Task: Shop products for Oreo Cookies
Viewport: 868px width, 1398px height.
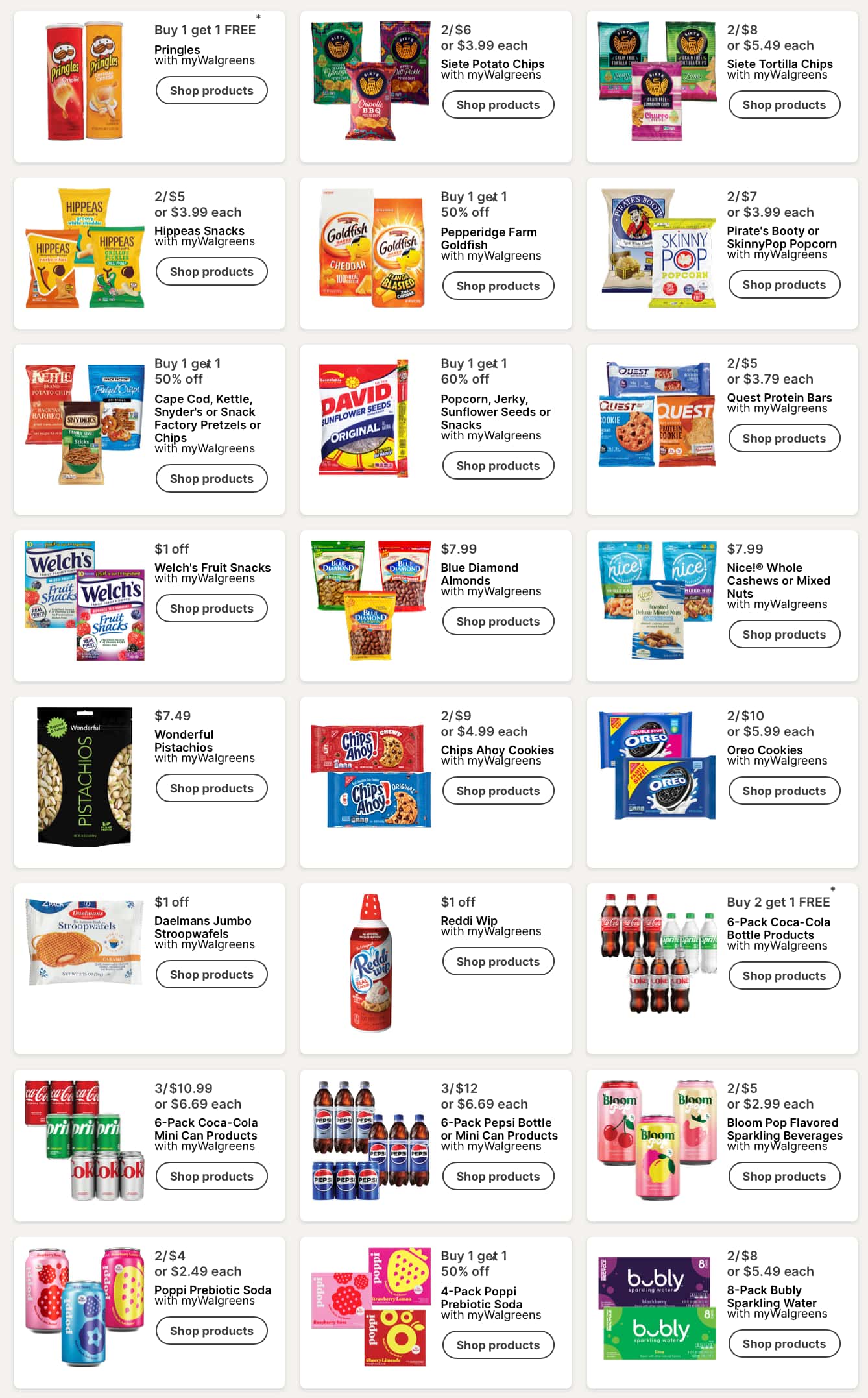Action: [784, 791]
